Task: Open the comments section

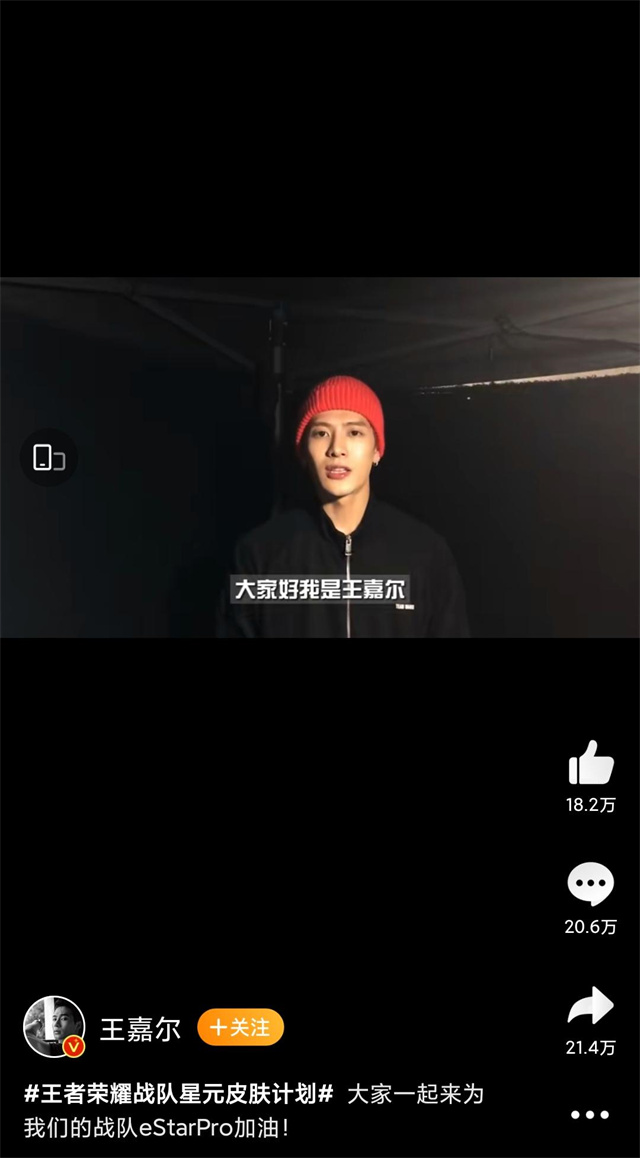Action: tap(590, 885)
